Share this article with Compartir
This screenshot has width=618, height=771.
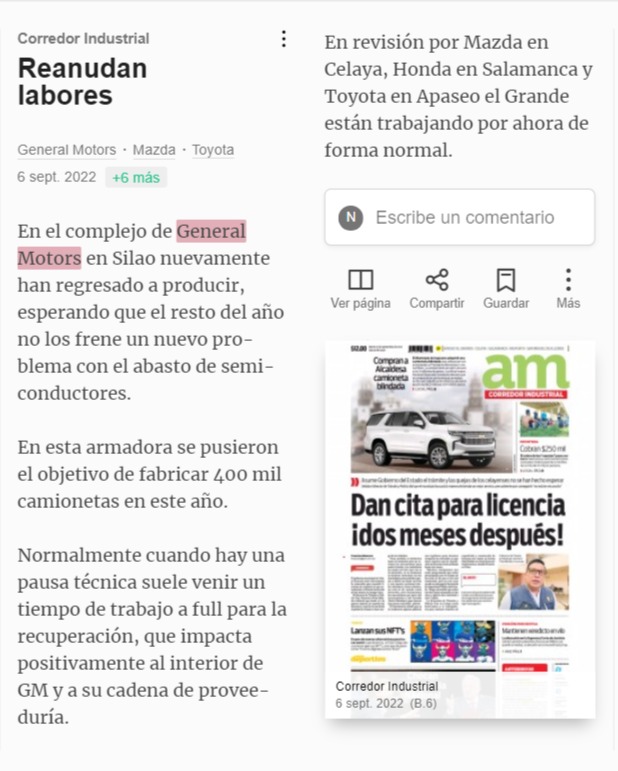tap(437, 289)
